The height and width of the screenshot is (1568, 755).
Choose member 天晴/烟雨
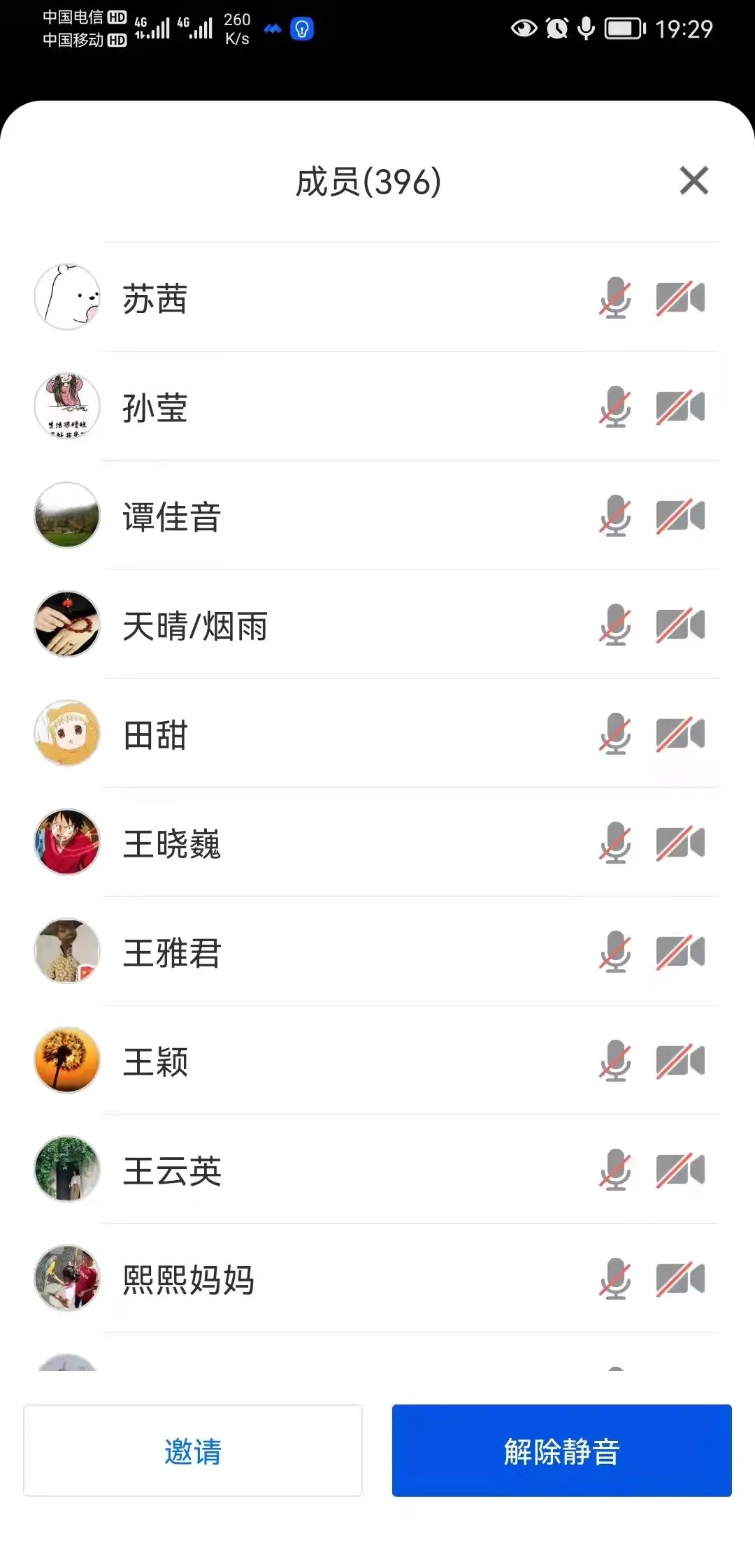(x=195, y=625)
